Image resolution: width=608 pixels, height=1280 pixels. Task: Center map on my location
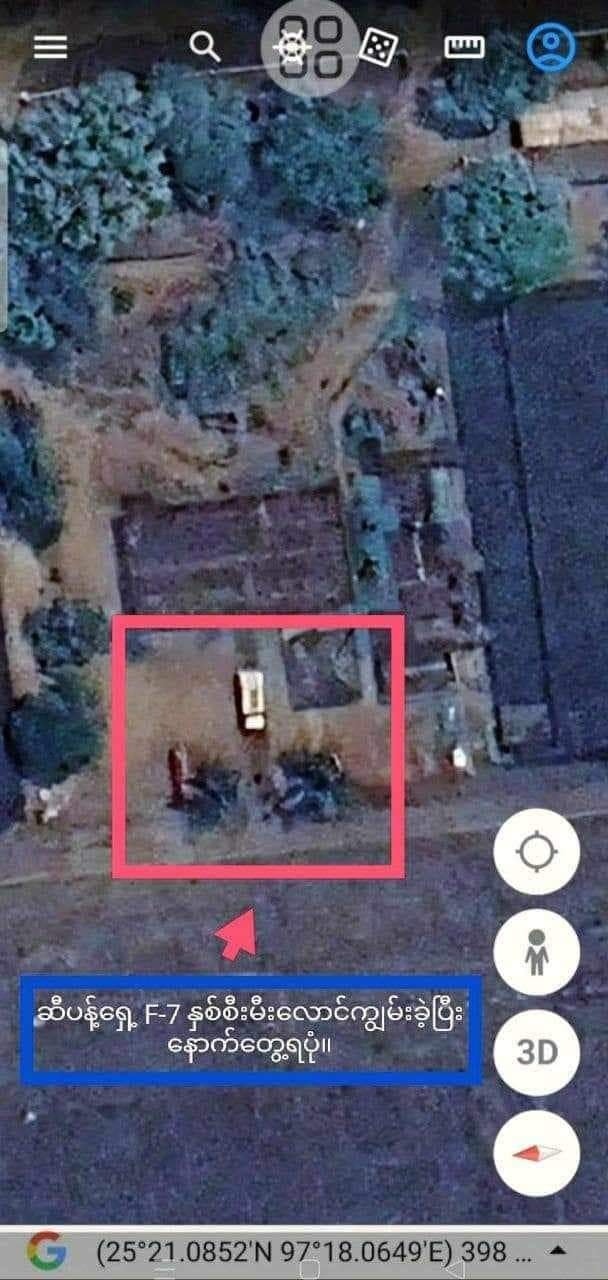click(x=536, y=852)
